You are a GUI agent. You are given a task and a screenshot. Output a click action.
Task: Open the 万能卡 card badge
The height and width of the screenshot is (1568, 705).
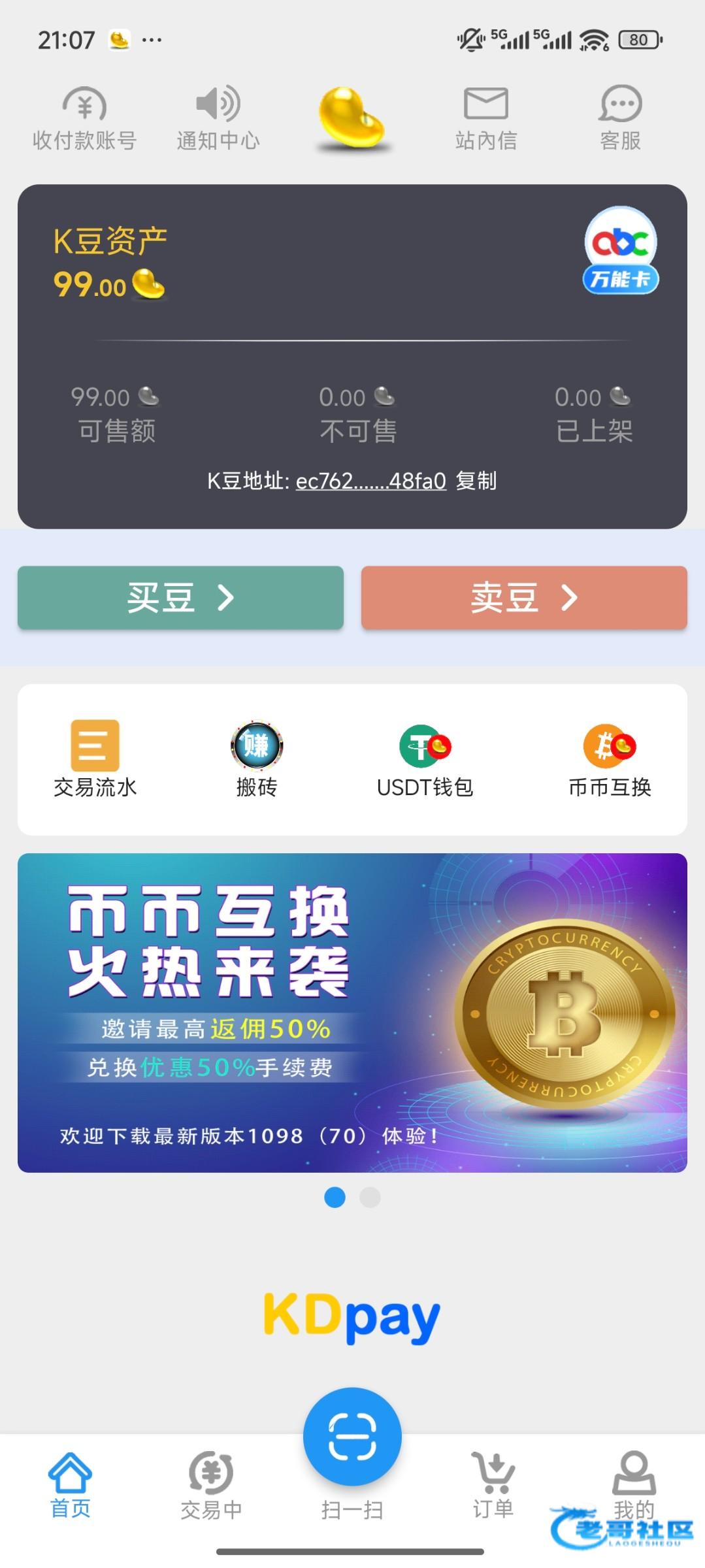pyautogui.click(x=620, y=252)
